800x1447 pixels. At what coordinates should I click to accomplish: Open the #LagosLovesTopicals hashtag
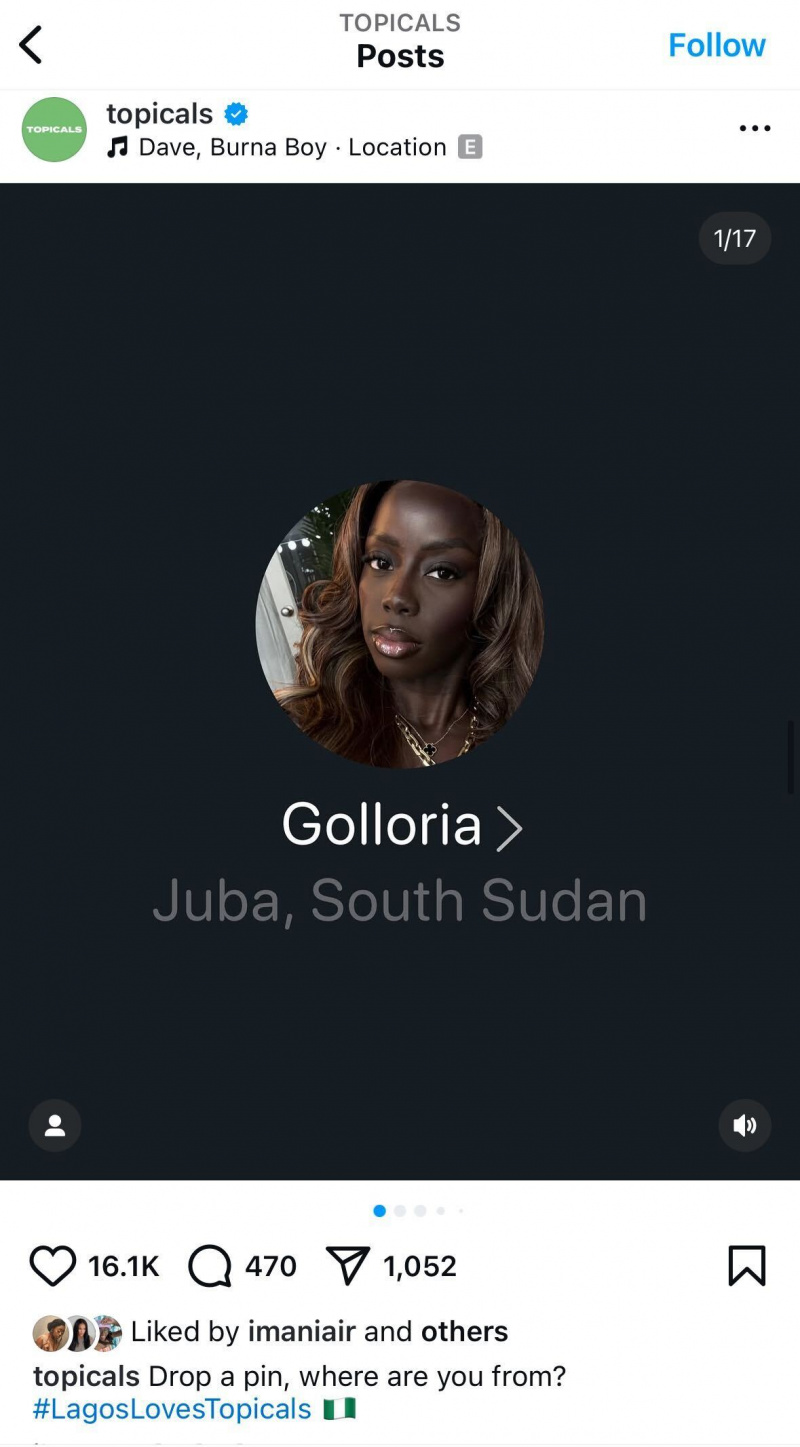pyautogui.click(x=172, y=1409)
